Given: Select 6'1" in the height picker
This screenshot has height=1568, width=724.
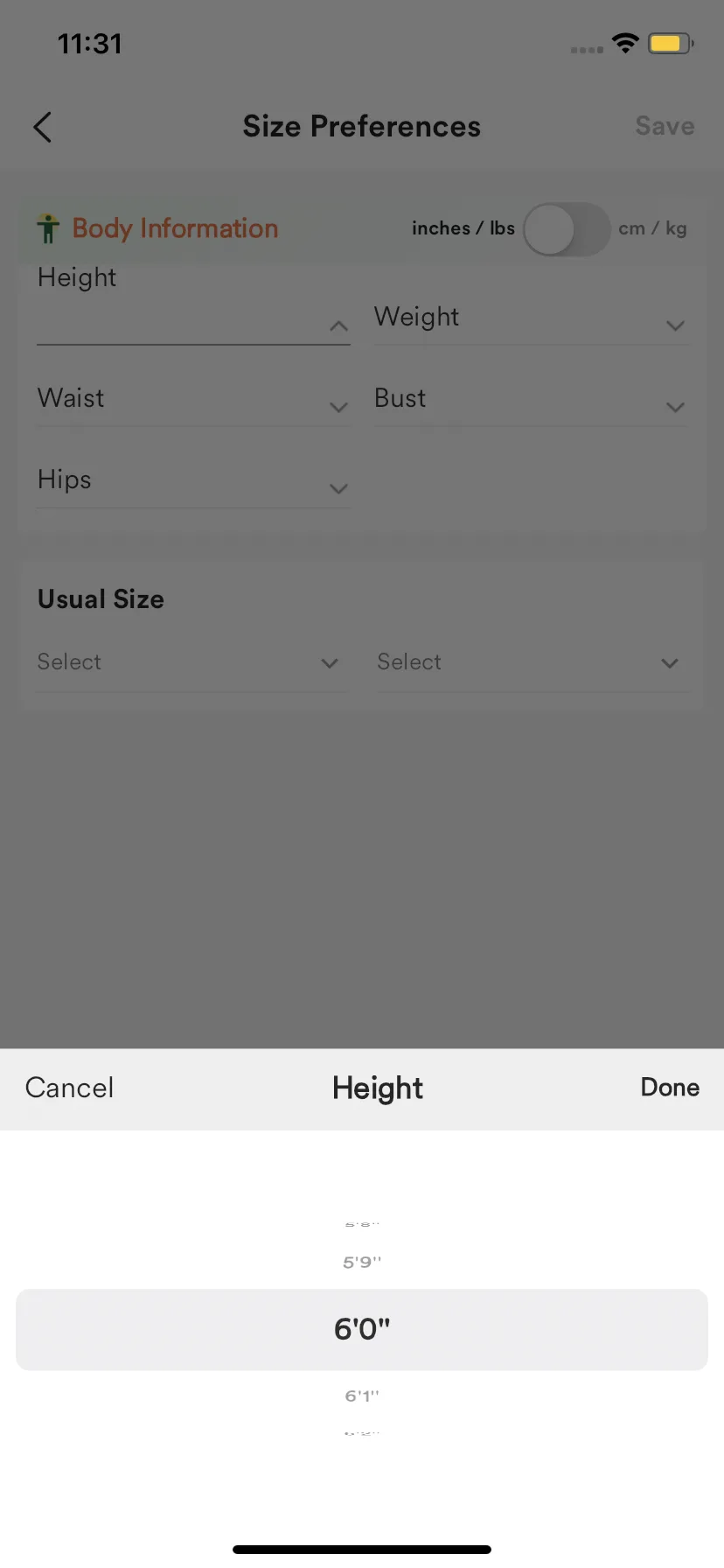Looking at the screenshot, I should pyautogui.click(x=362, y=1396).
